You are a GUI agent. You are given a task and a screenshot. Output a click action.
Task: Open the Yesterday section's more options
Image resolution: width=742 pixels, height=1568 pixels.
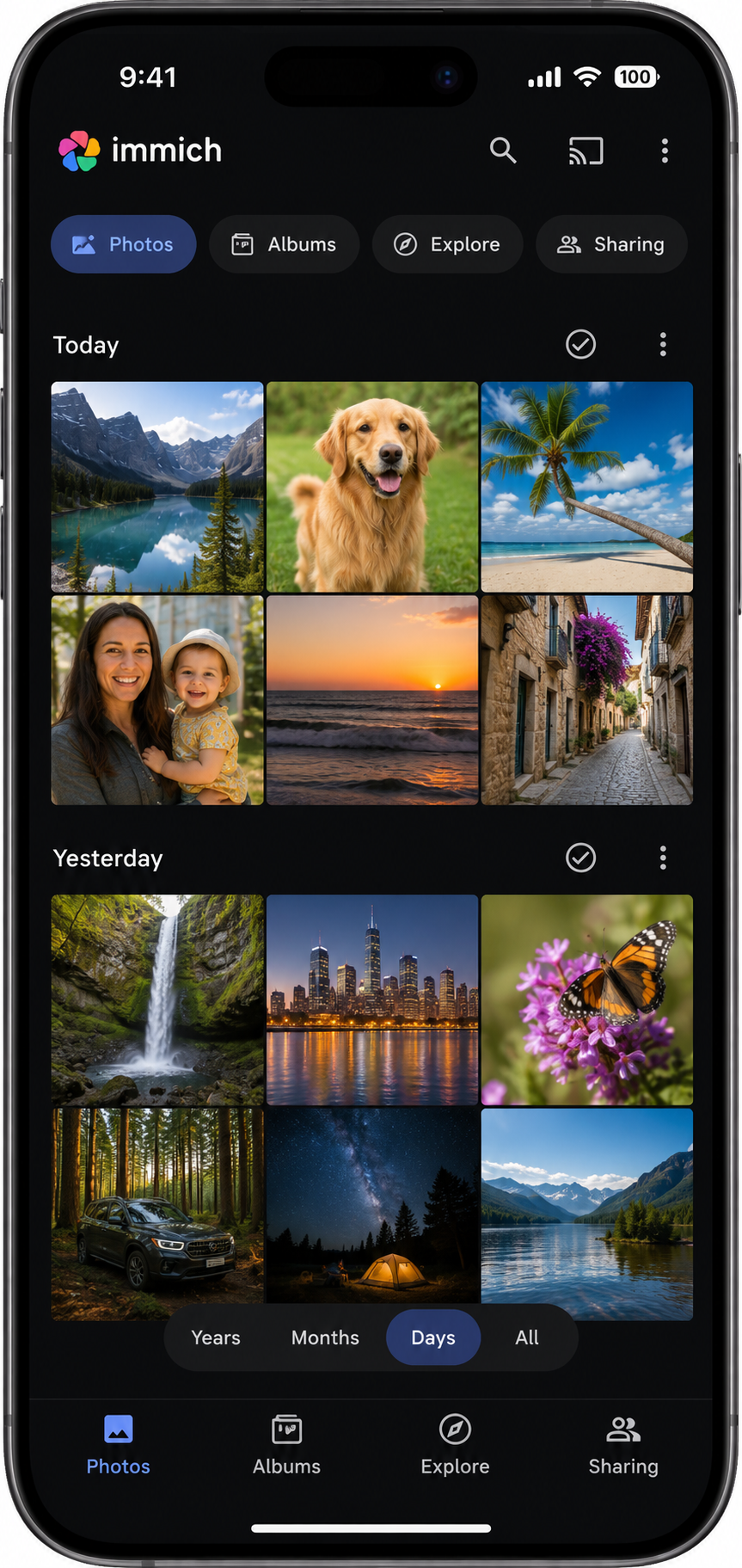663,858
